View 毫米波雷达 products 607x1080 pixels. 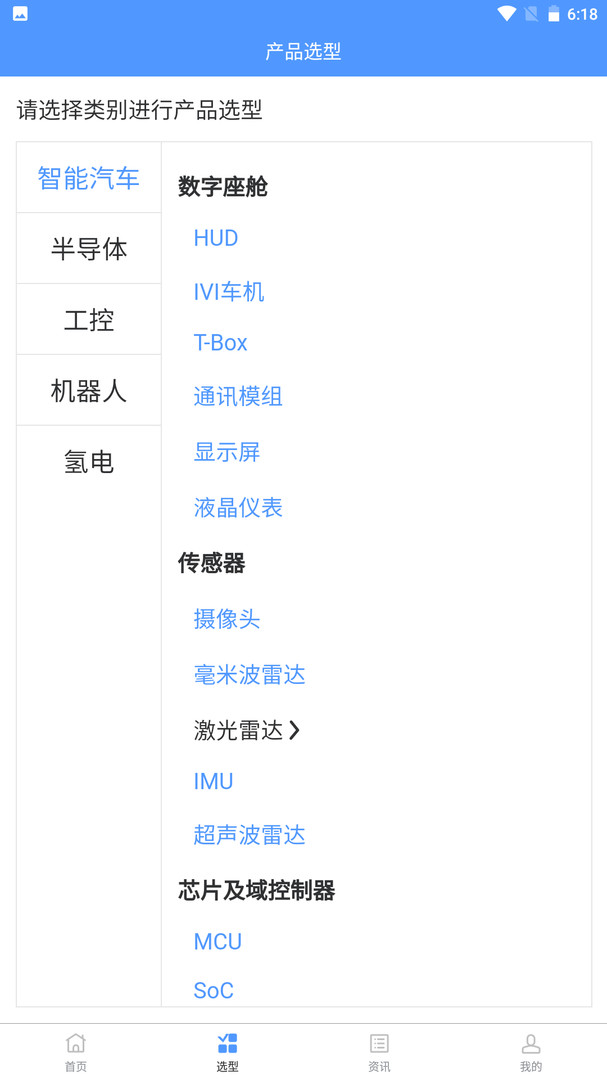point(249,675)
